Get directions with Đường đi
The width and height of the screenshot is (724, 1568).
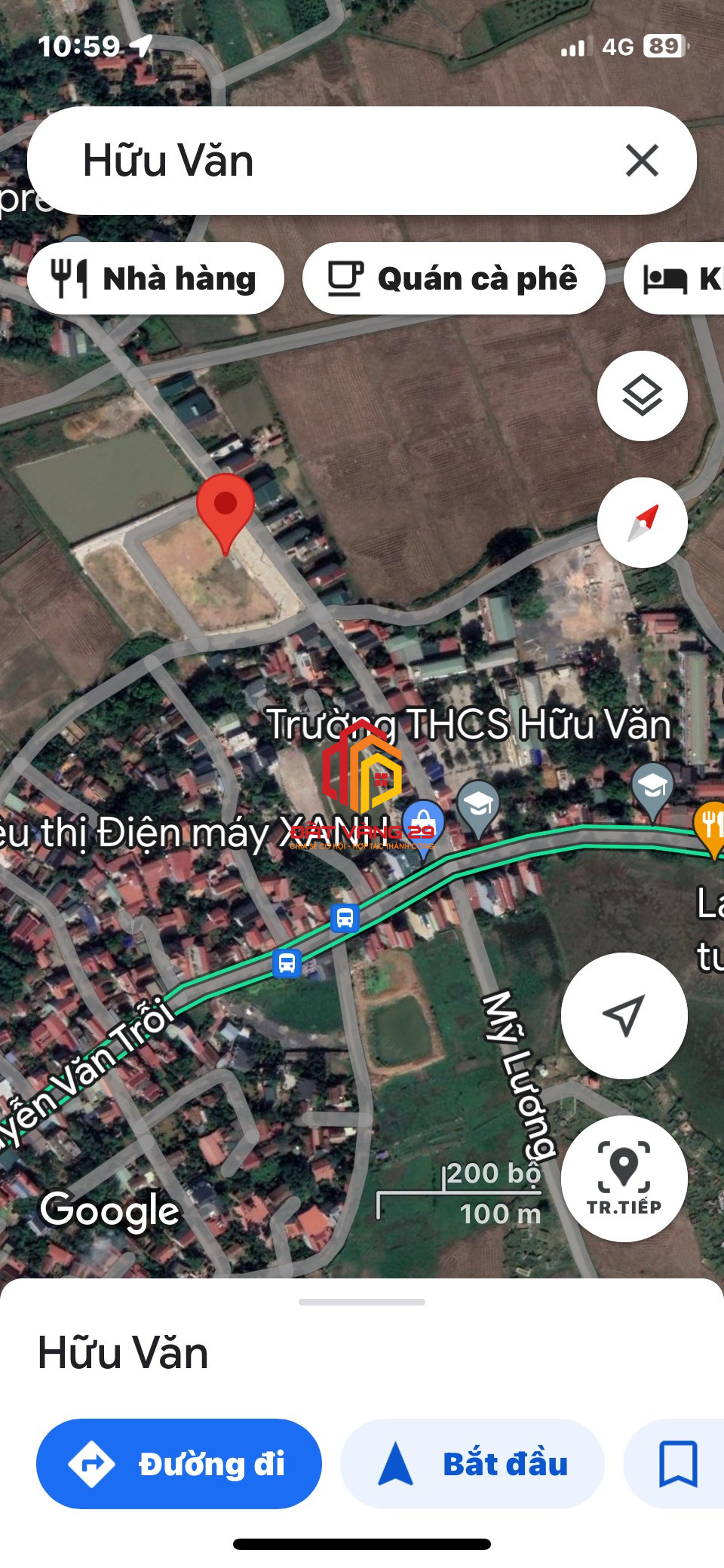(179, 1463)
